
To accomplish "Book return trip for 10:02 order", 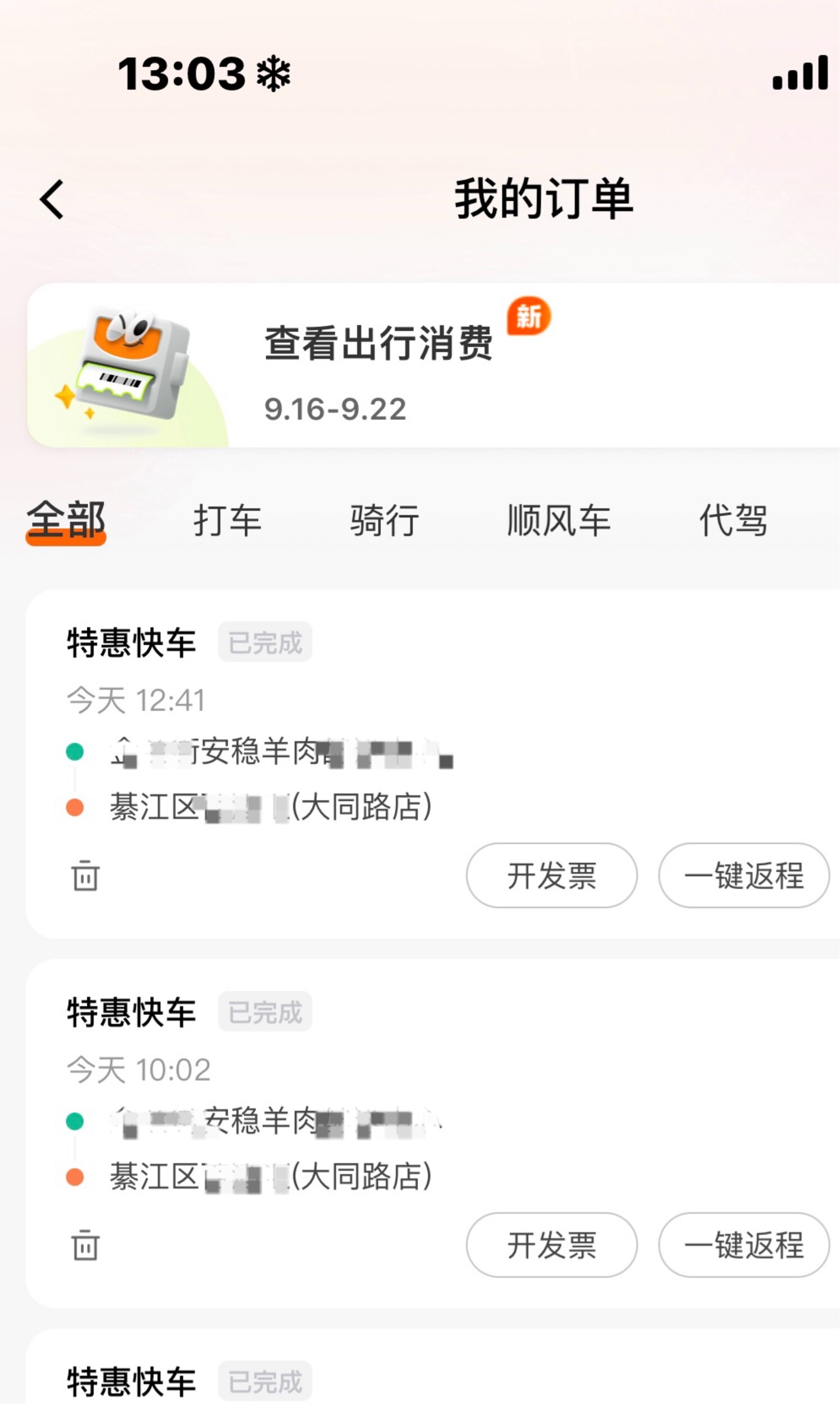I will [x=743, y=1245].
